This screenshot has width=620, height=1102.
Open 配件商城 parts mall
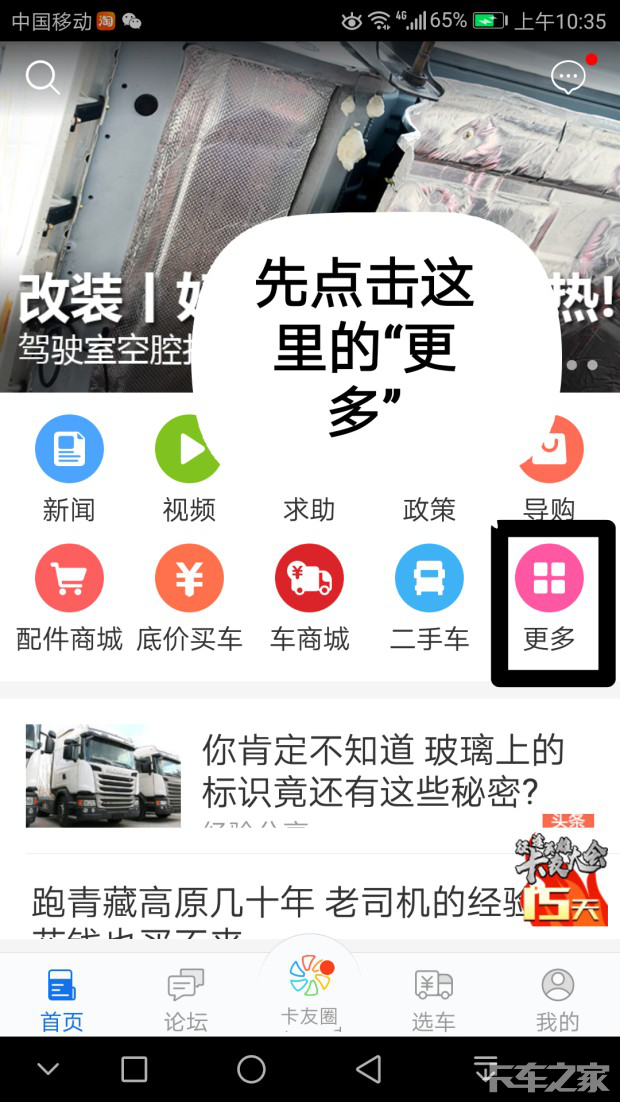pos(69,597)
